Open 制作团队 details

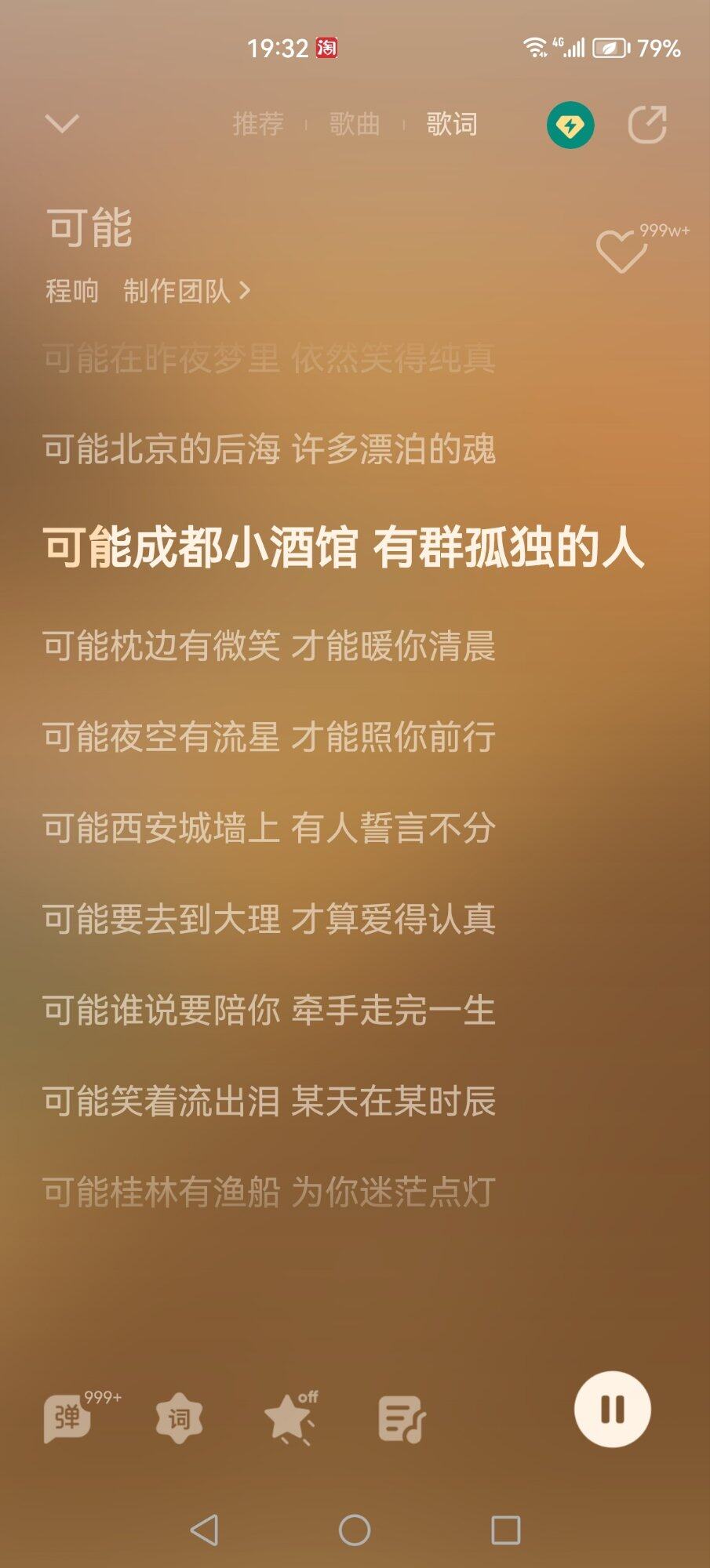coord(186,291)
